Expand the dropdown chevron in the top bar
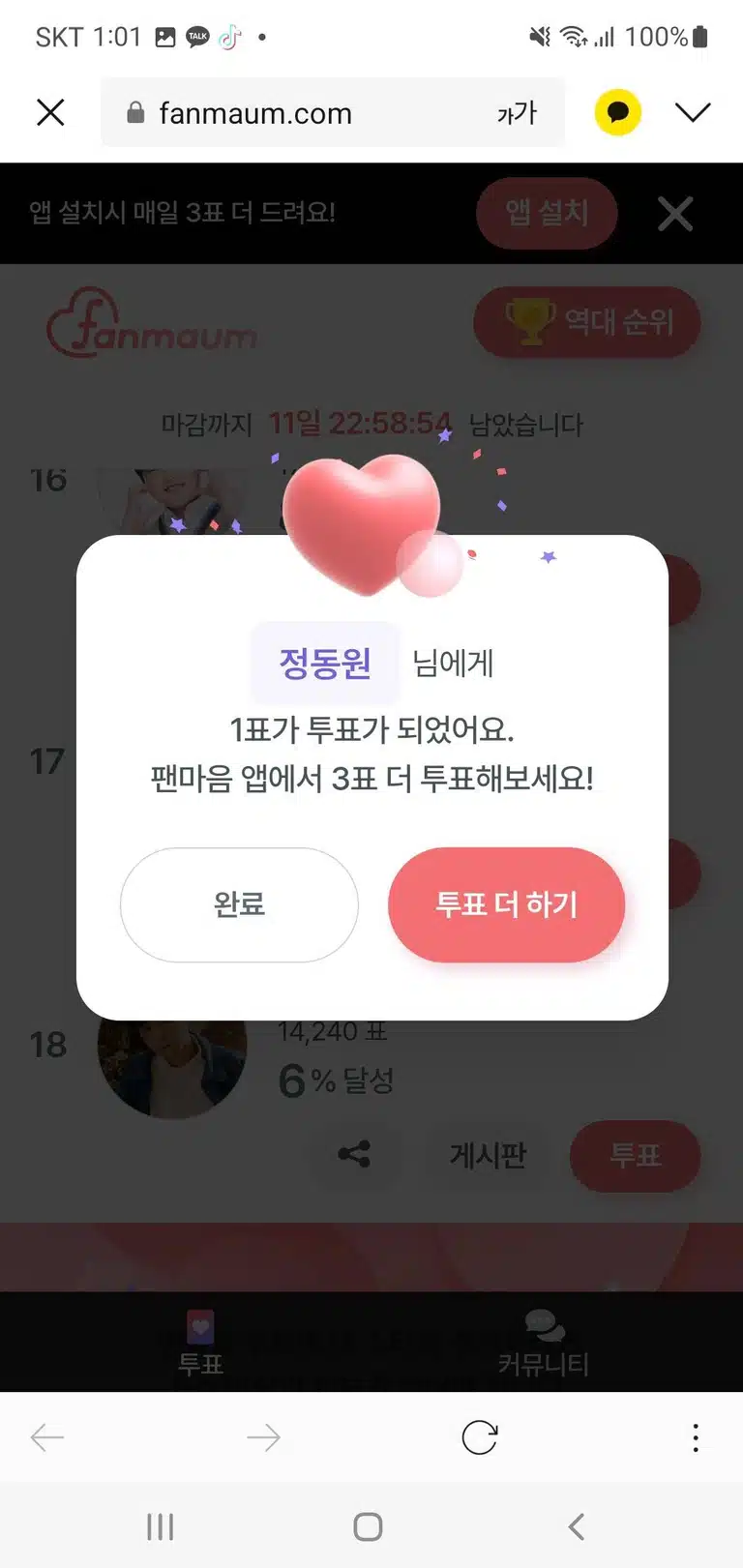 coord(693,113)
